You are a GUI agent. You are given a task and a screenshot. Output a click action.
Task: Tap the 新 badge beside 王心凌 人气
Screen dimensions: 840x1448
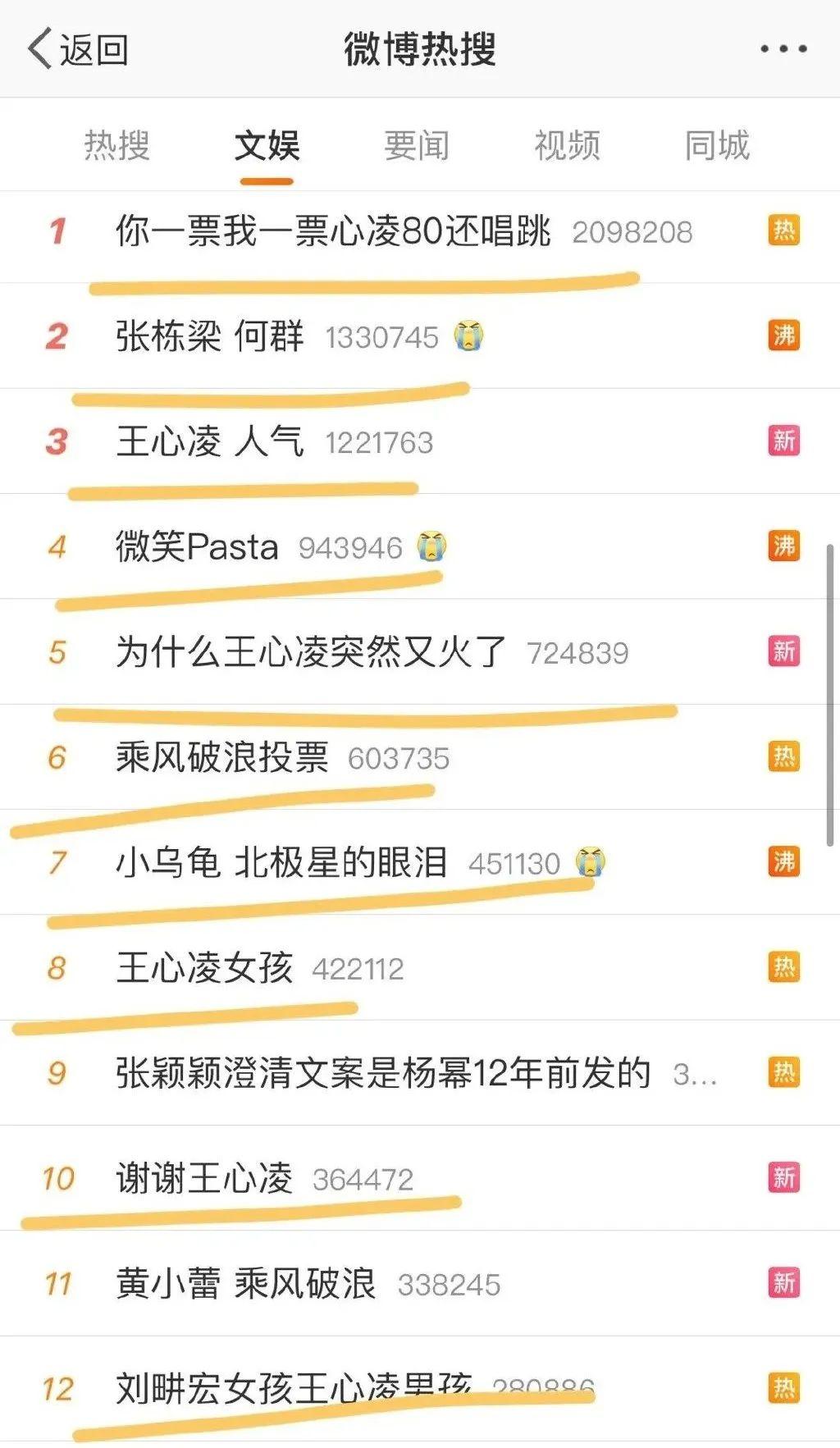coord(784,441)
